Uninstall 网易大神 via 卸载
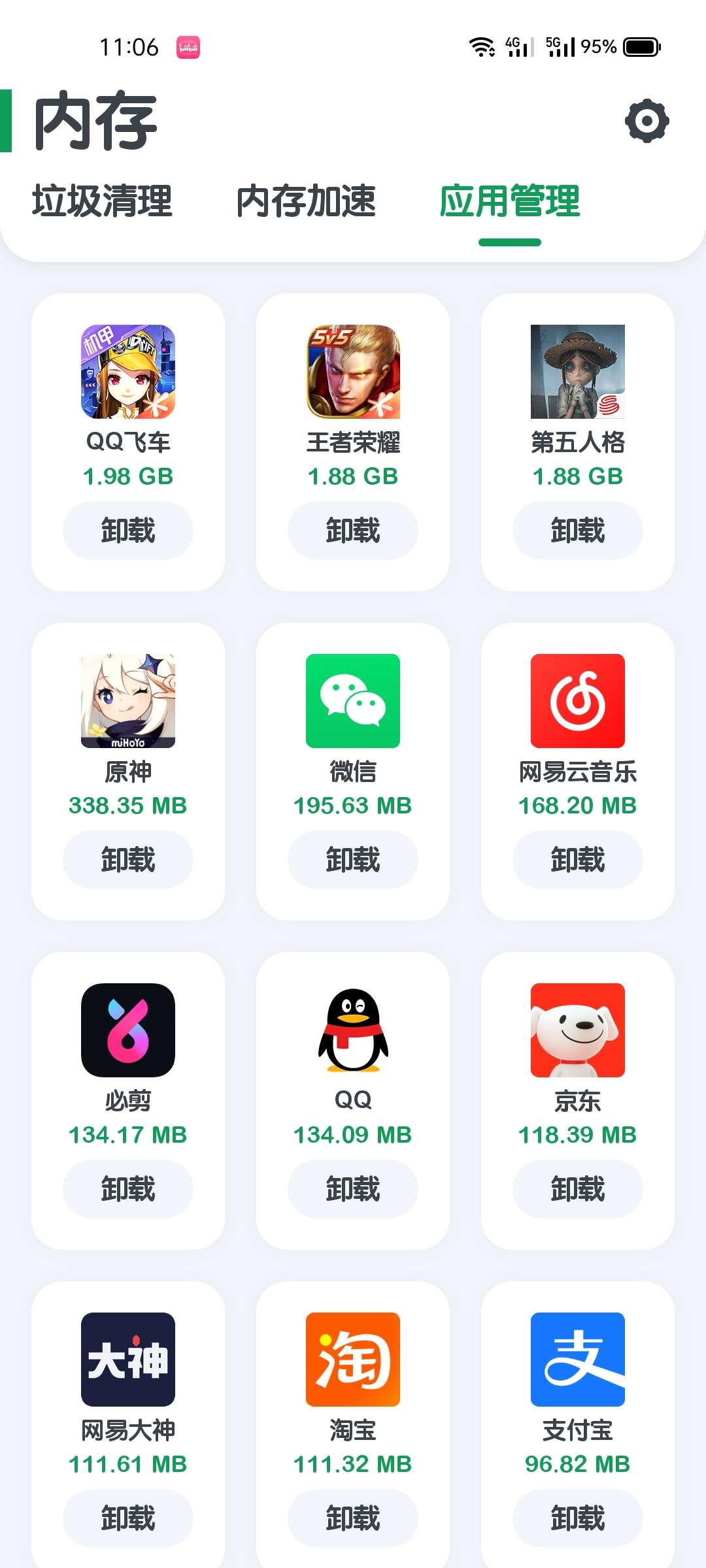The width and height of the screenshot is (706, 1568). 128,1518
